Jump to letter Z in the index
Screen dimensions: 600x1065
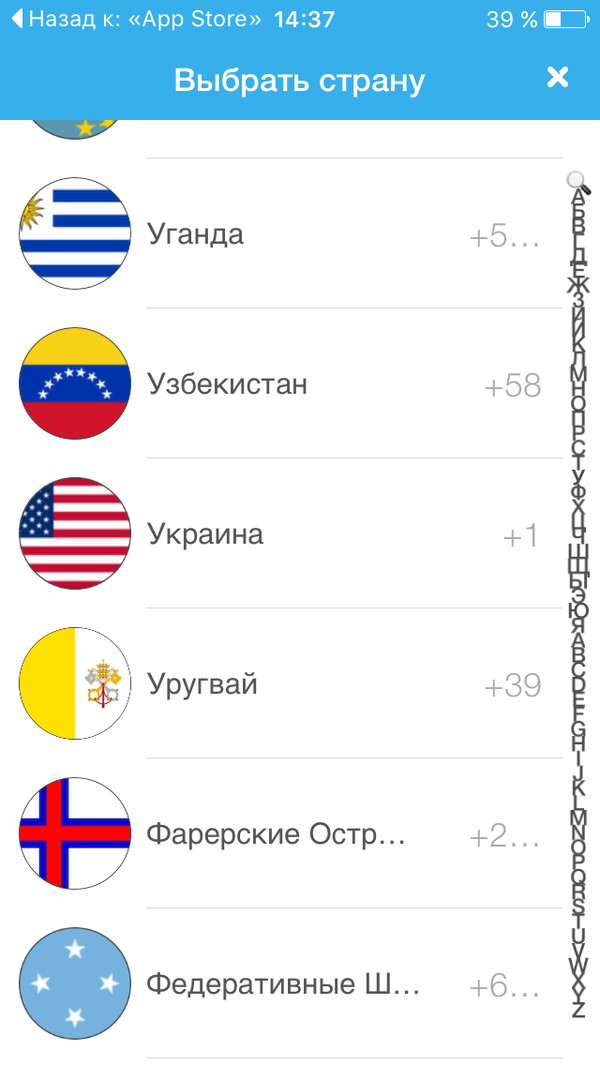point(578,1011)
